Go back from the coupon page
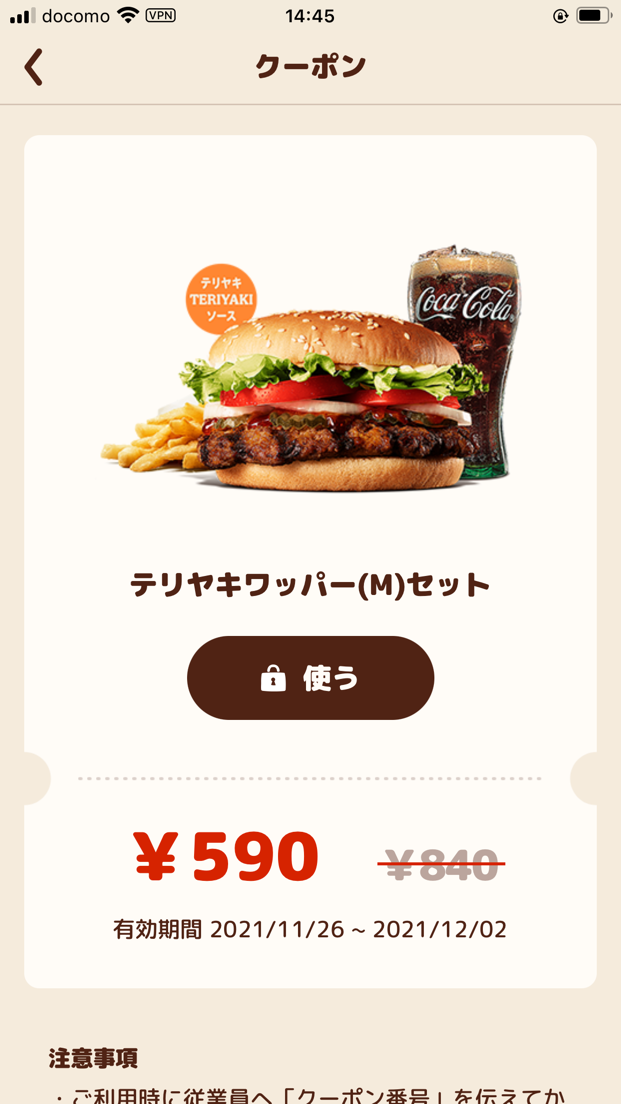The width and height of the screenshot is (621, 1104). pyautogui.click(x=34, y=68)
